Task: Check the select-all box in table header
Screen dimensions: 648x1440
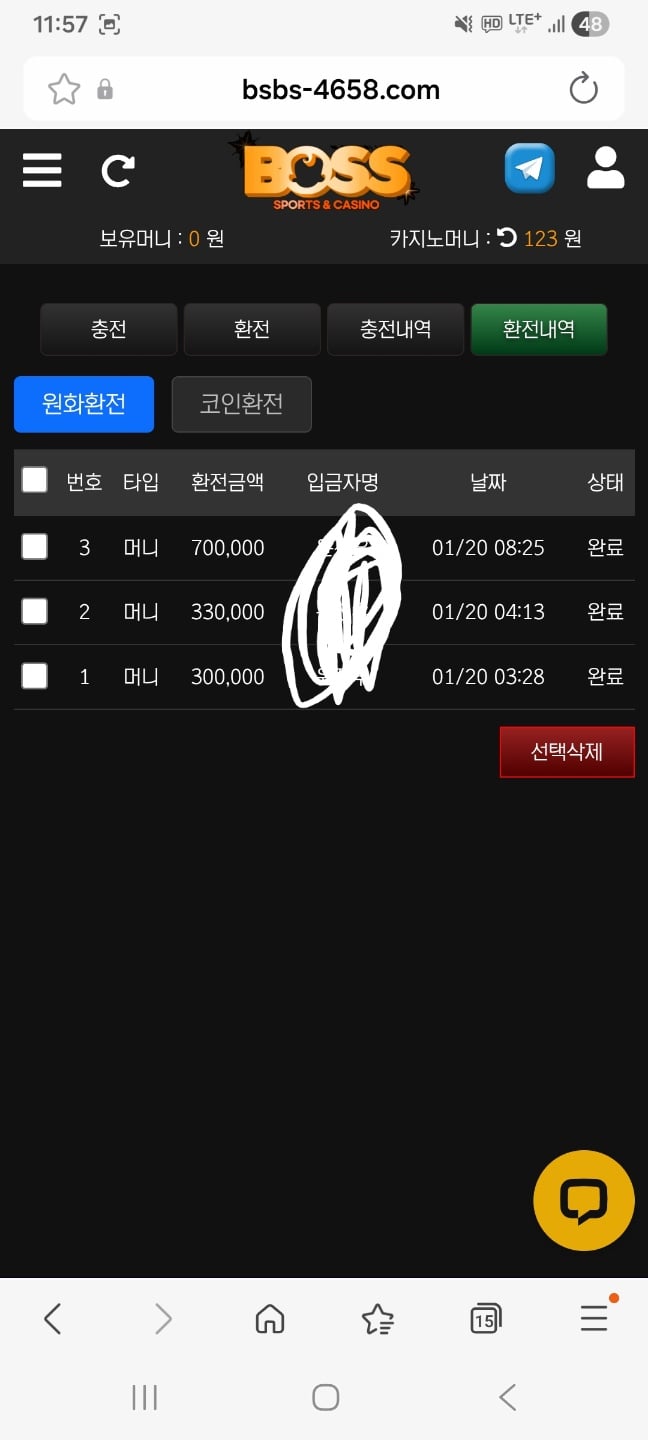Action: (35, 481)
